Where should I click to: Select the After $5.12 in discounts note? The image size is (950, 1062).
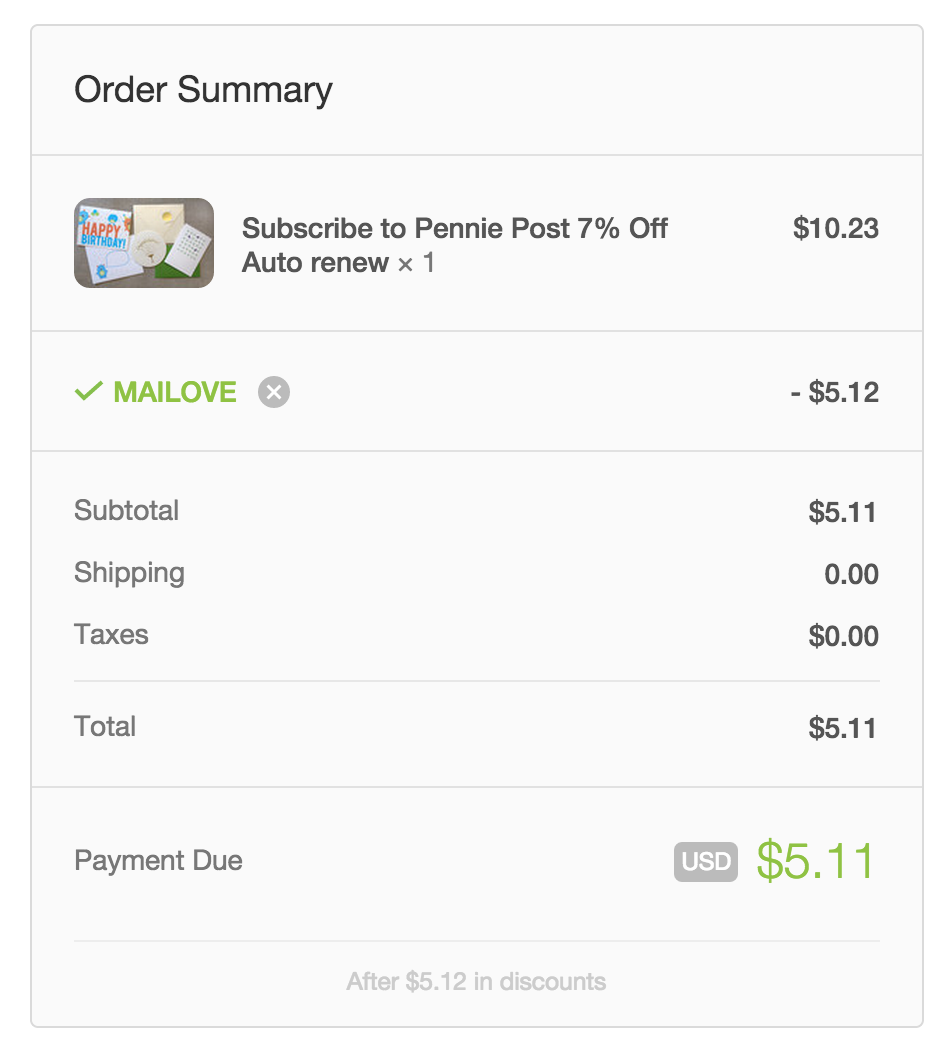tap(475, 981)
